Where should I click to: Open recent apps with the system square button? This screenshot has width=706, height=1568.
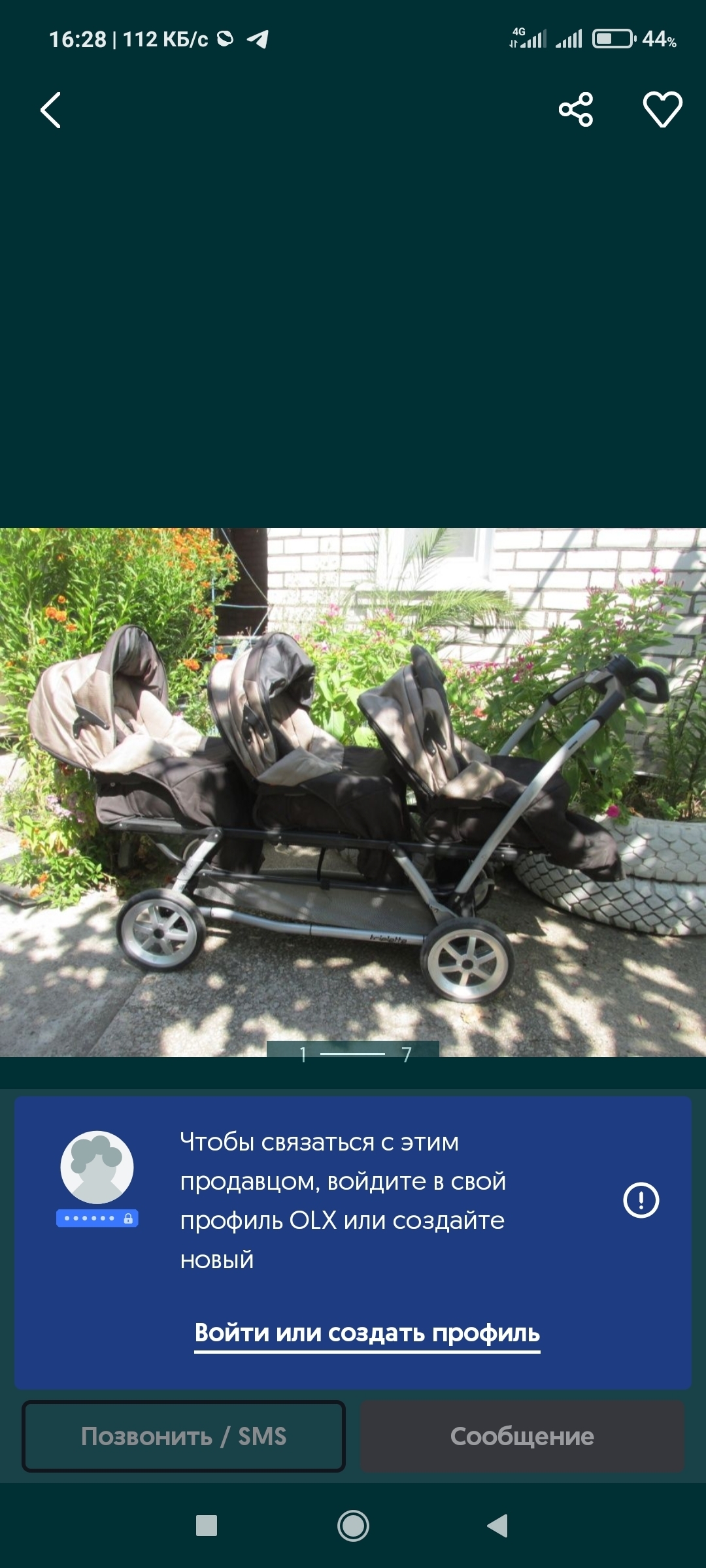[207, 1526]
